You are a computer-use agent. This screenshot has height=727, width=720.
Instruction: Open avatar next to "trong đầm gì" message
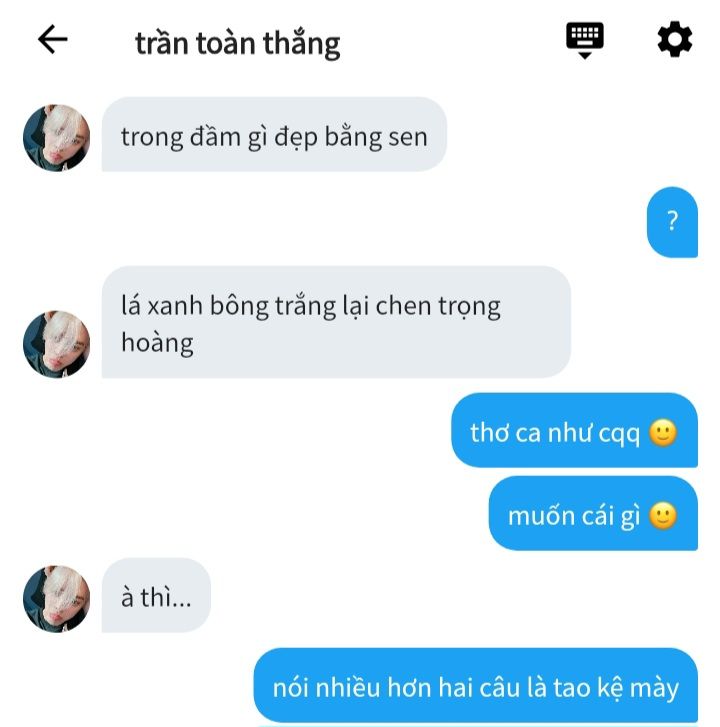pos(57,138)
